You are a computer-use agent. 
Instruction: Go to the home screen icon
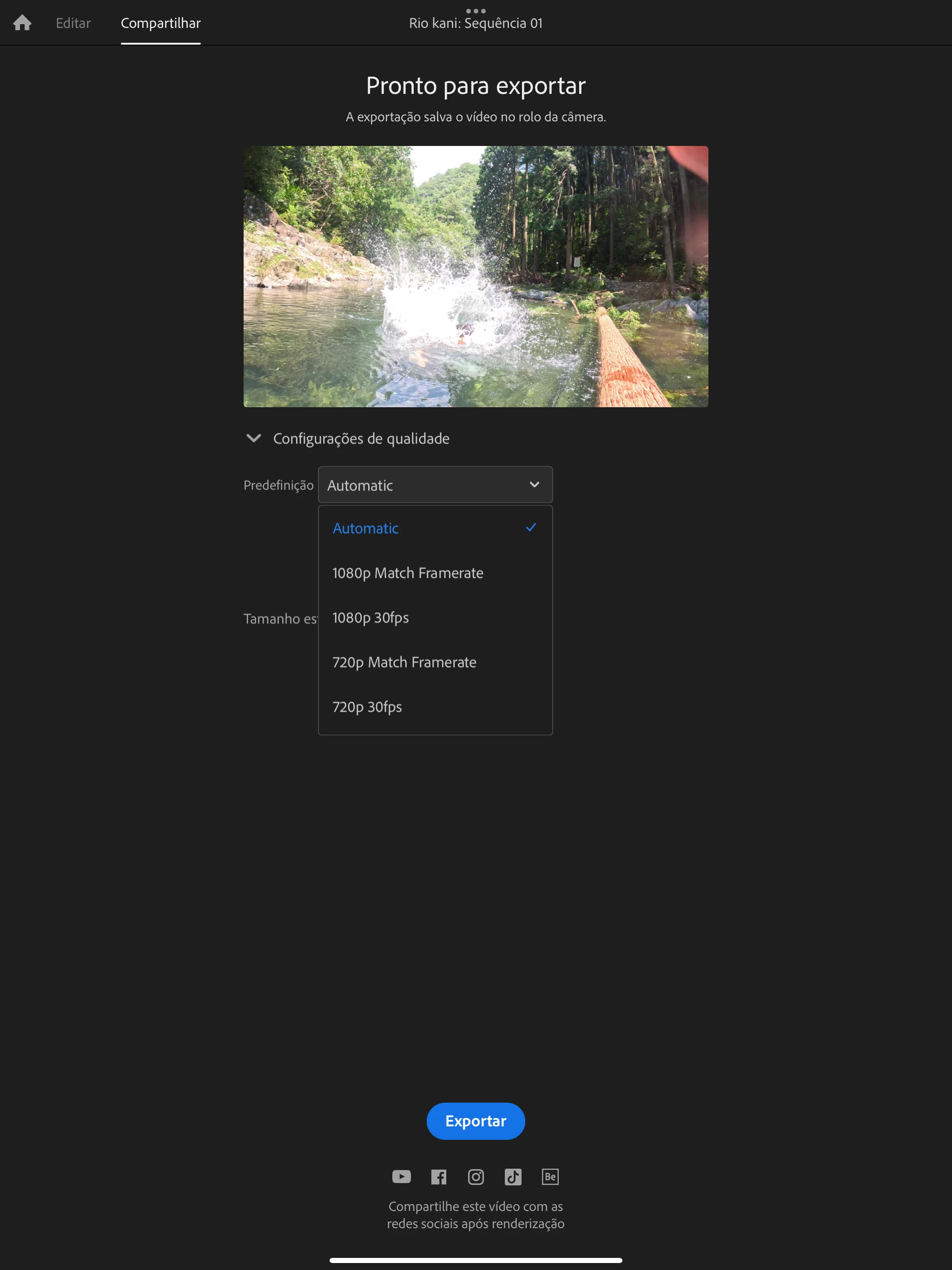22,23
